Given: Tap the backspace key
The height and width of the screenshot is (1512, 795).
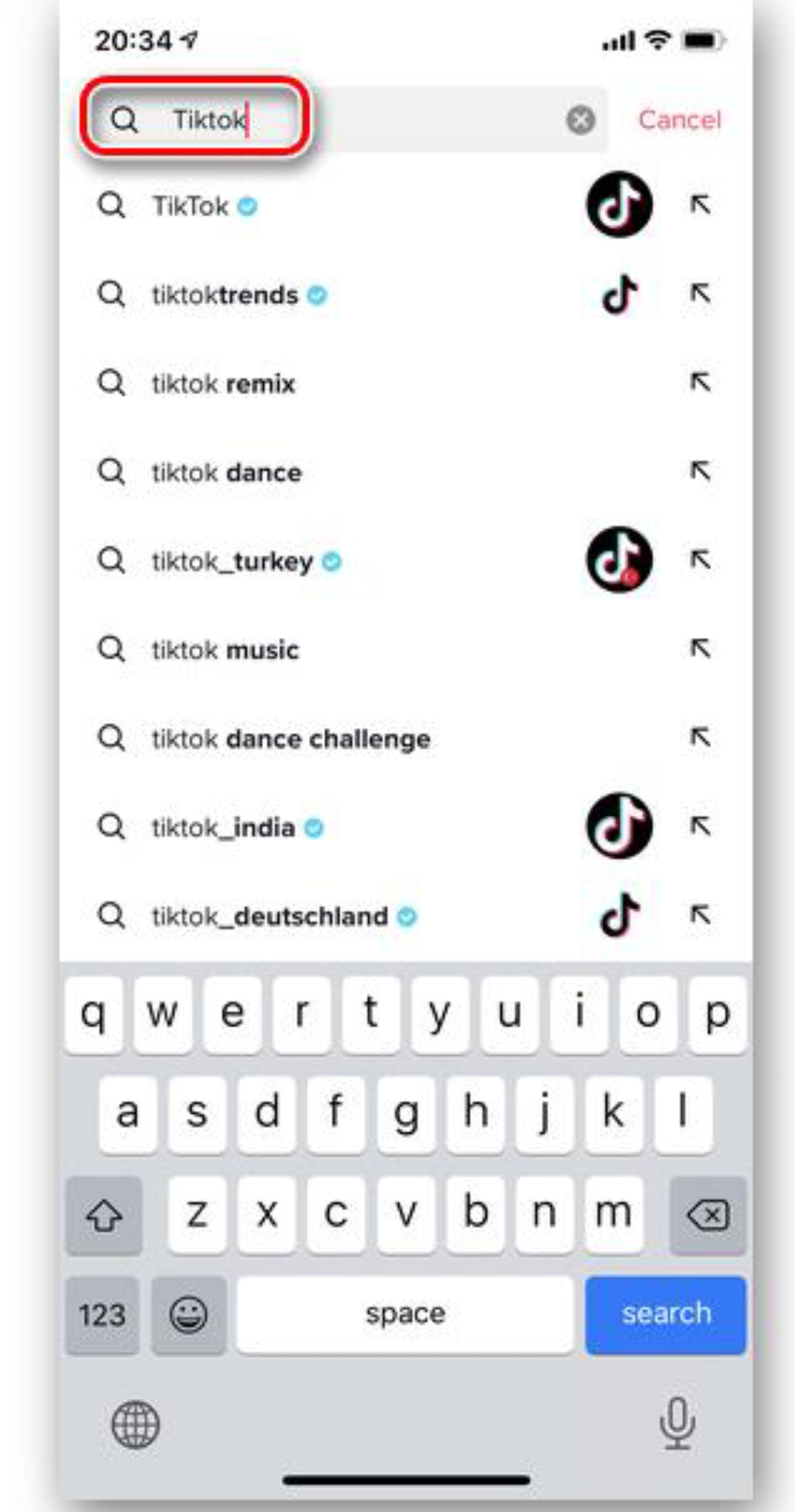Looking at the screenshot, I should [708, 1215].
